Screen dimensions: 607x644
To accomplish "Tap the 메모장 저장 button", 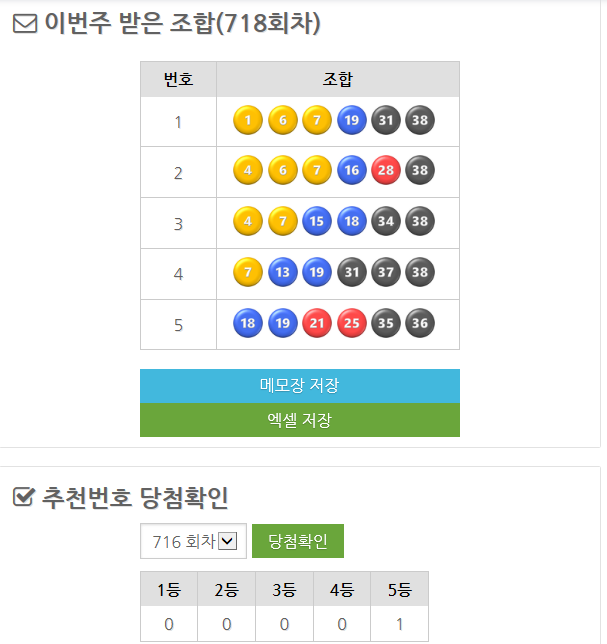I will coord(300,386).
